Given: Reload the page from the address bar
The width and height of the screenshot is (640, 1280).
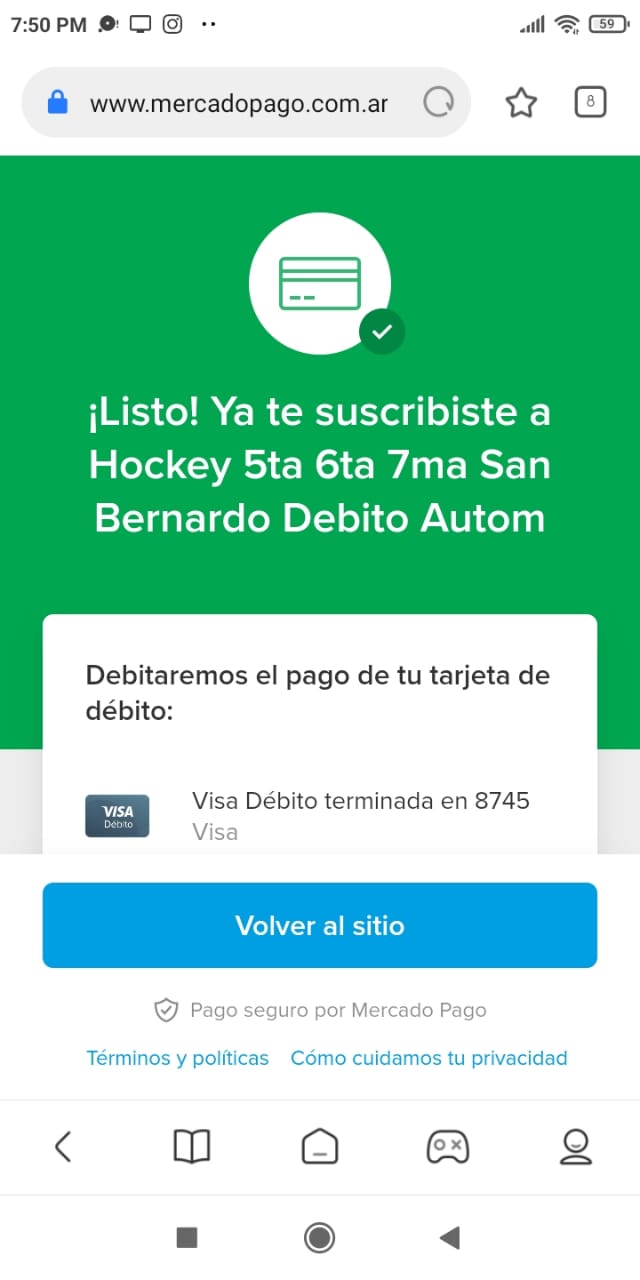Looking at the screenshot, I should tap(438, 102).
